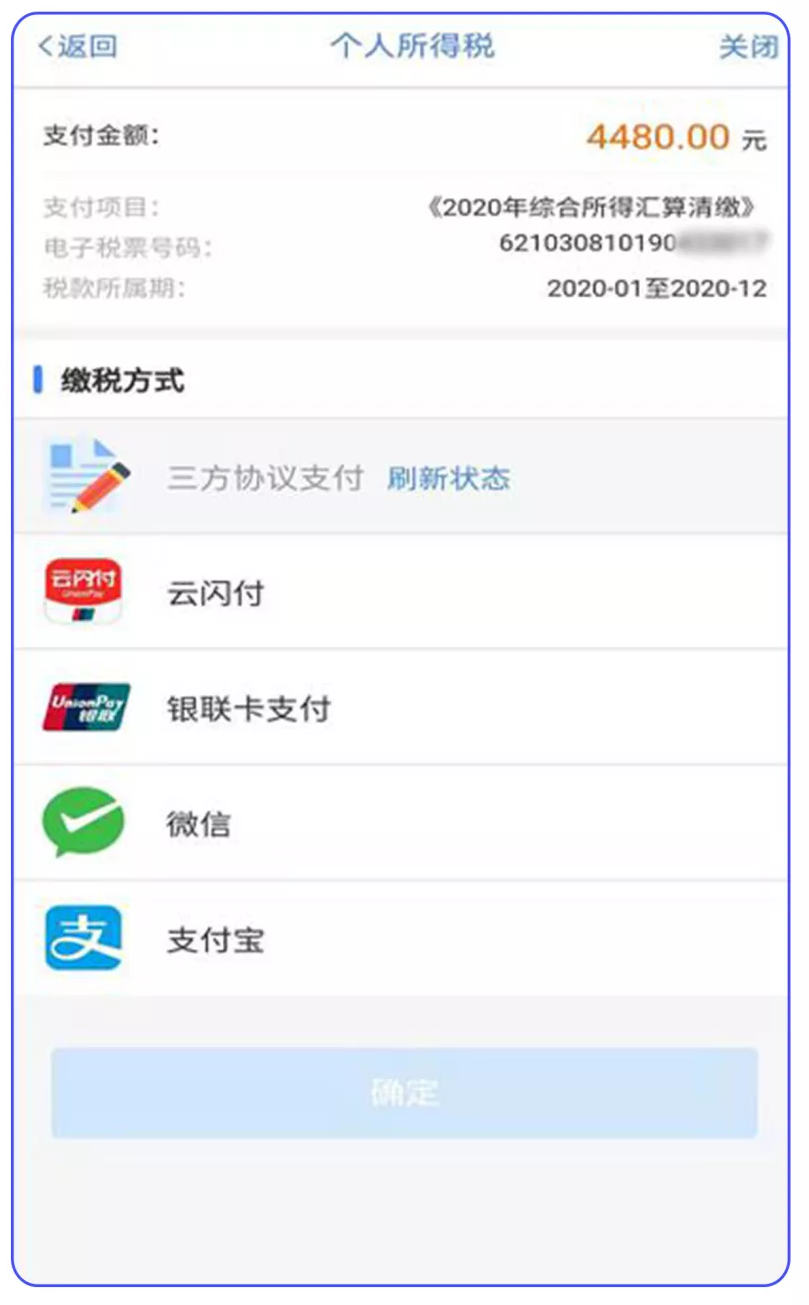Confirm with the 确定 button
This screenshot has height=1305, width=809.
pos(404,1092)
